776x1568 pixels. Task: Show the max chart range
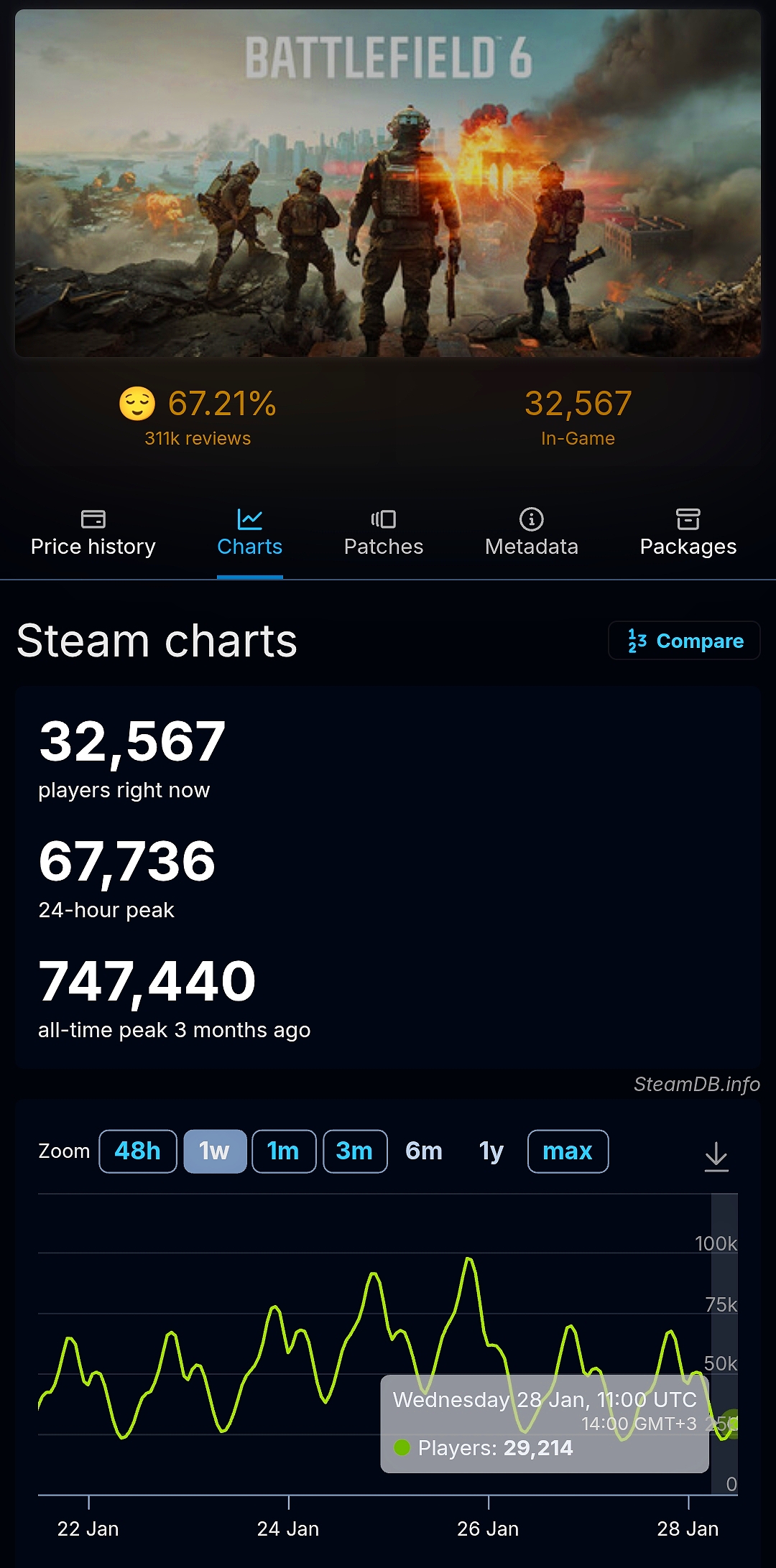pos(568,1151)
